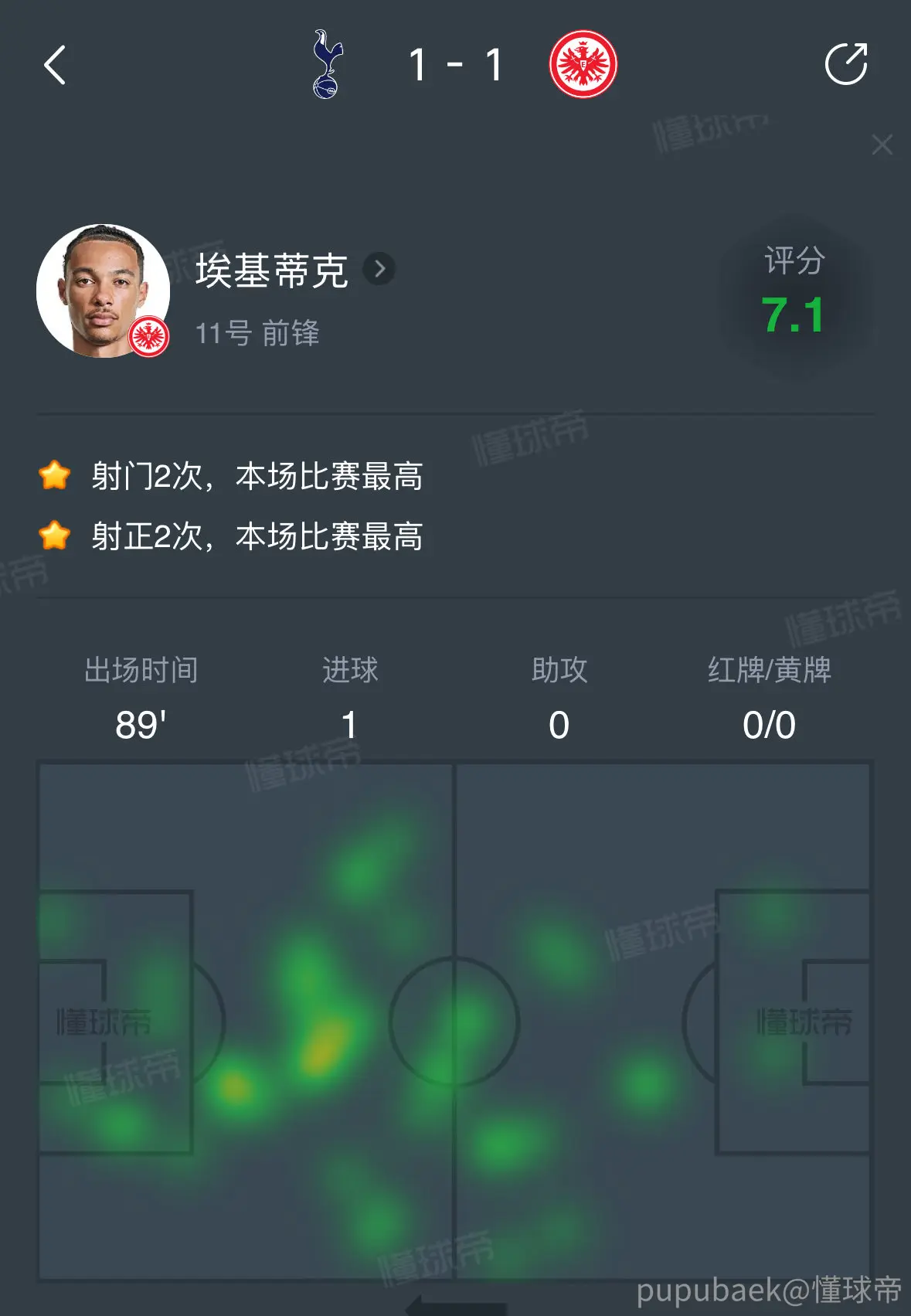Share this match with the top-right icon
911x1316 pixels.
point(846,63)
